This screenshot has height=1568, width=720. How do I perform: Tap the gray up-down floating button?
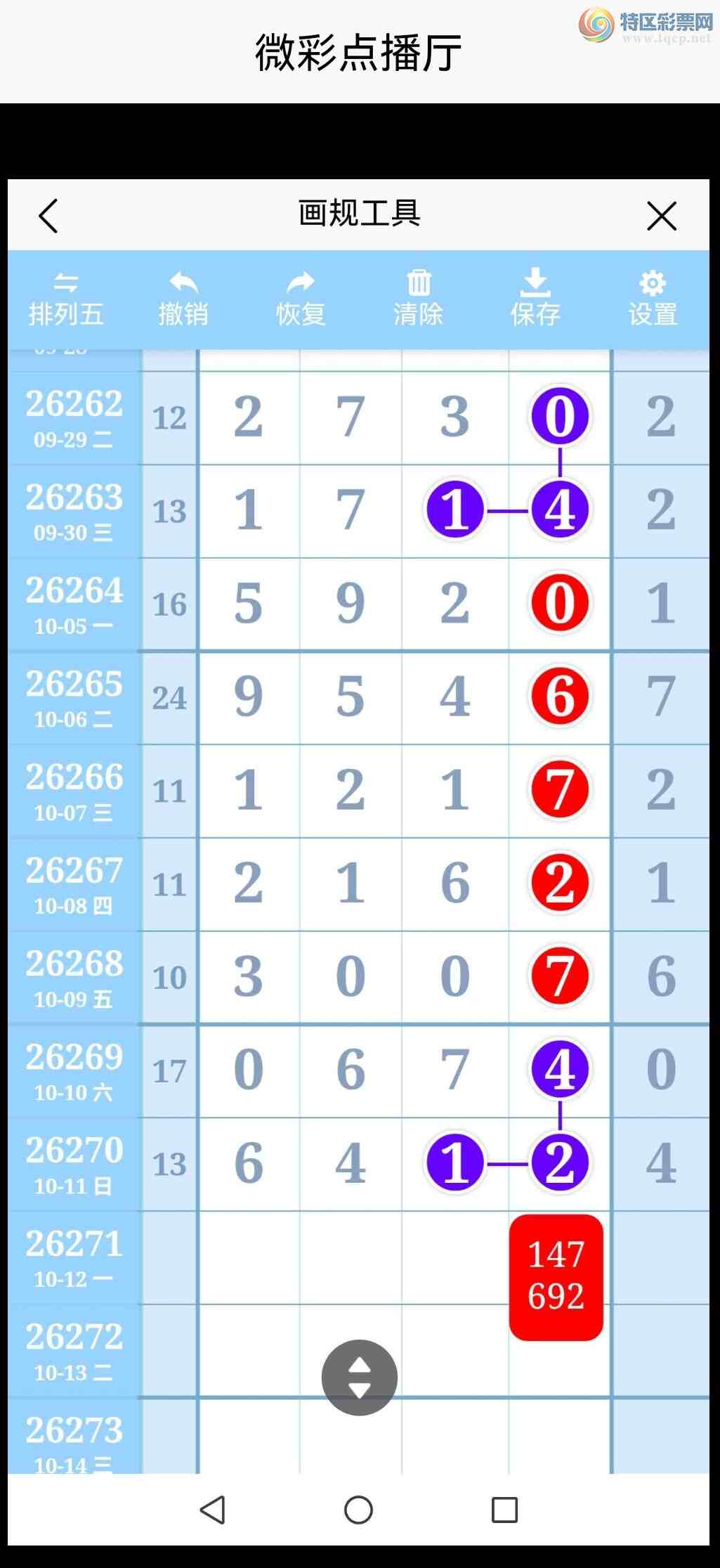pyautogui.click(x=360, y=1378)
